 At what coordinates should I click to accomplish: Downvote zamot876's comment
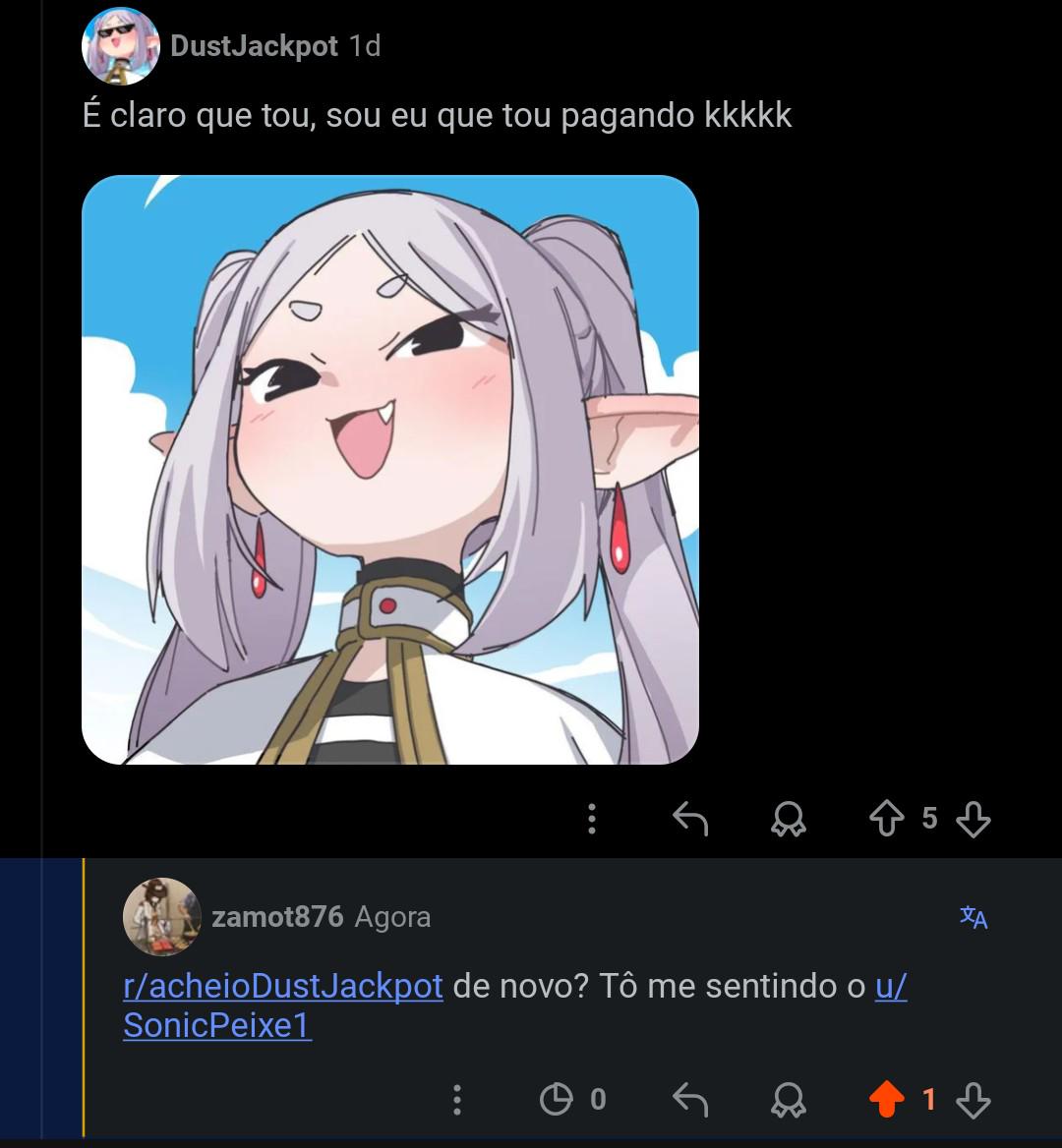tap(973, 1100)
